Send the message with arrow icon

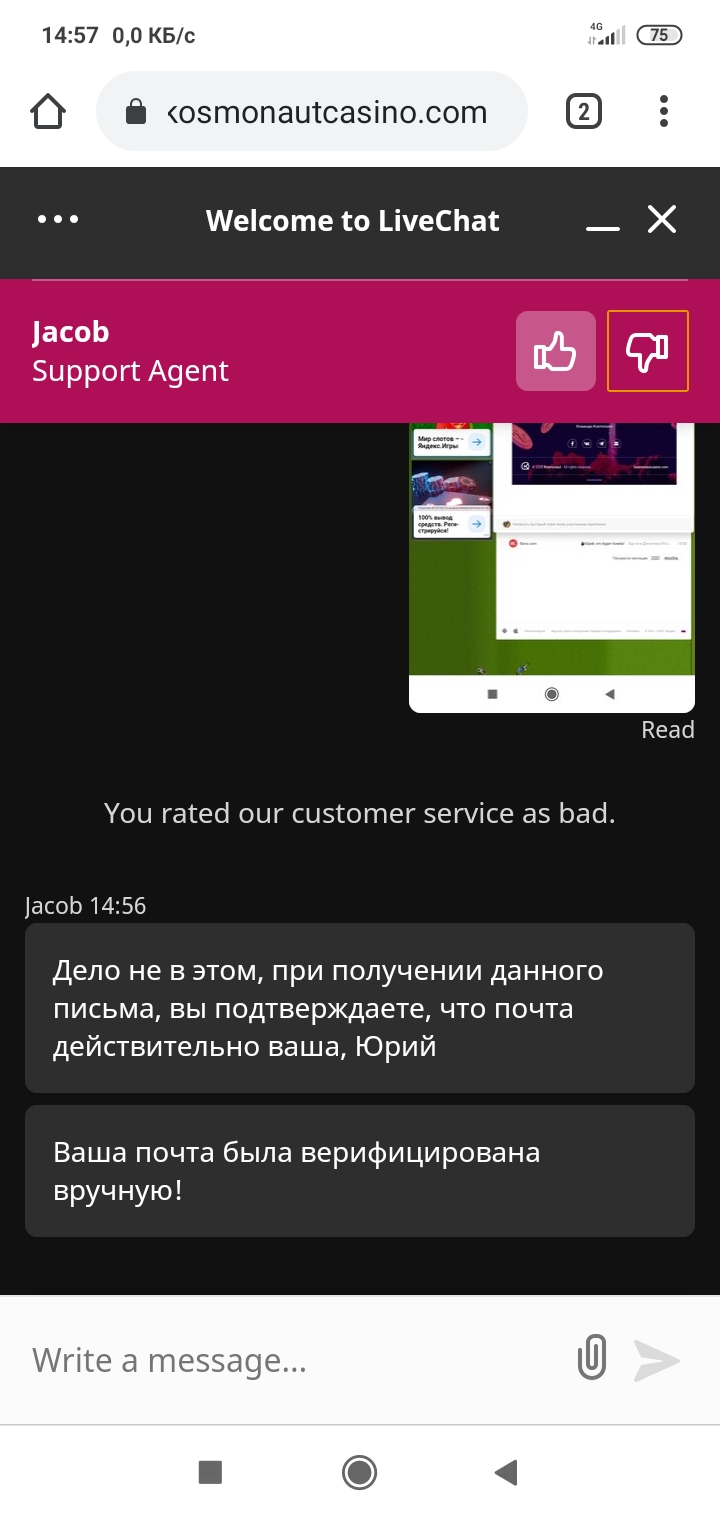[x=657, y=1360]
